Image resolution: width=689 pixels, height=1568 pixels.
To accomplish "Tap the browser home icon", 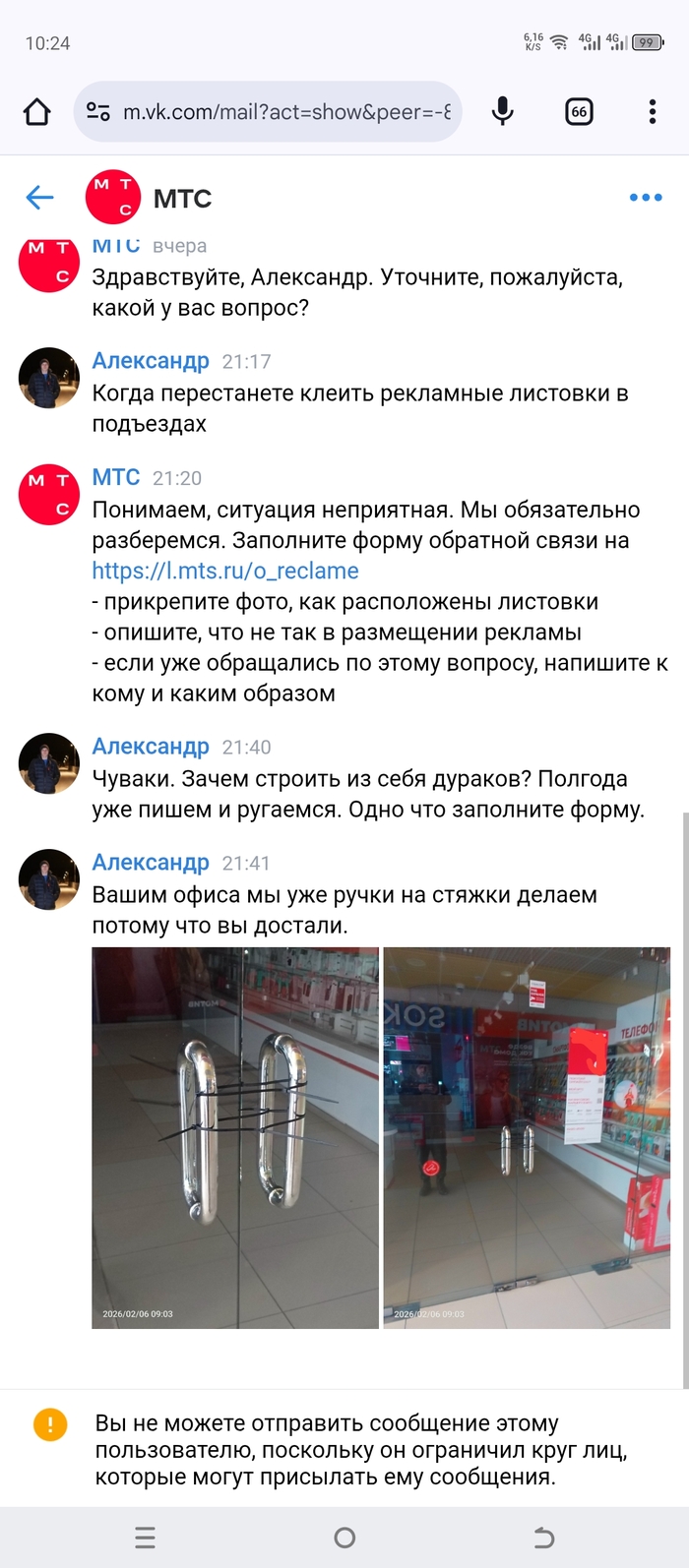I will coord(37,112).
